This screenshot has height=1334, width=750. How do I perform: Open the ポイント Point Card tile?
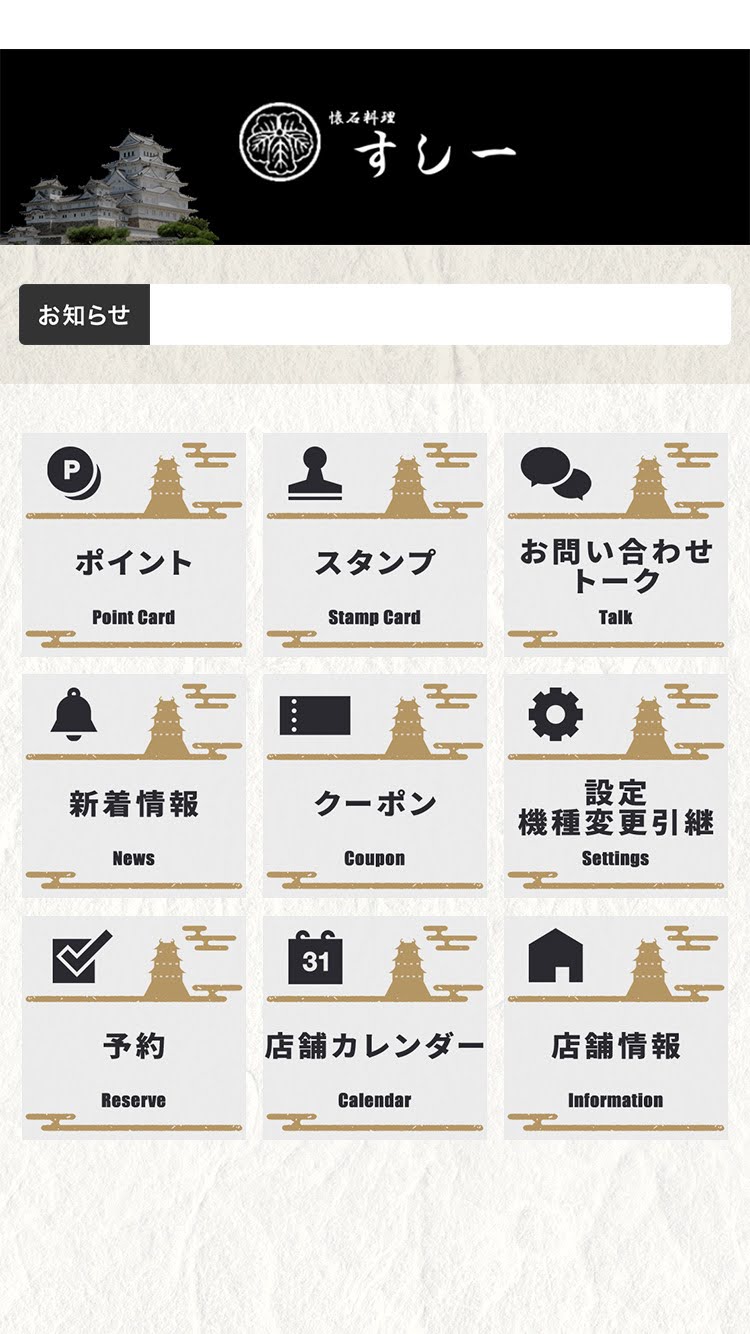coord(134,545)
